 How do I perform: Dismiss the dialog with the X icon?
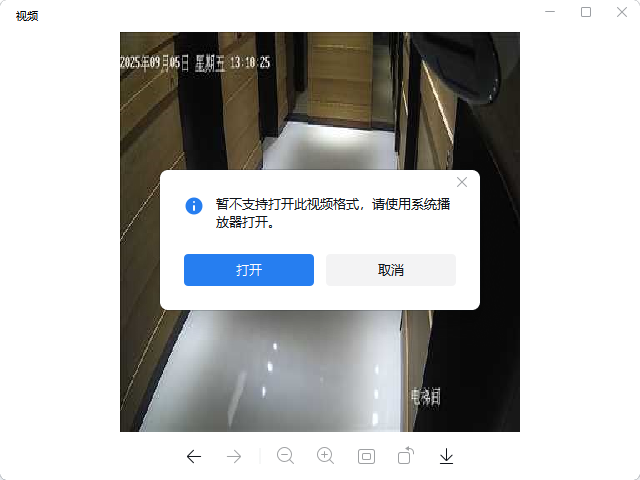pos(461,182)
